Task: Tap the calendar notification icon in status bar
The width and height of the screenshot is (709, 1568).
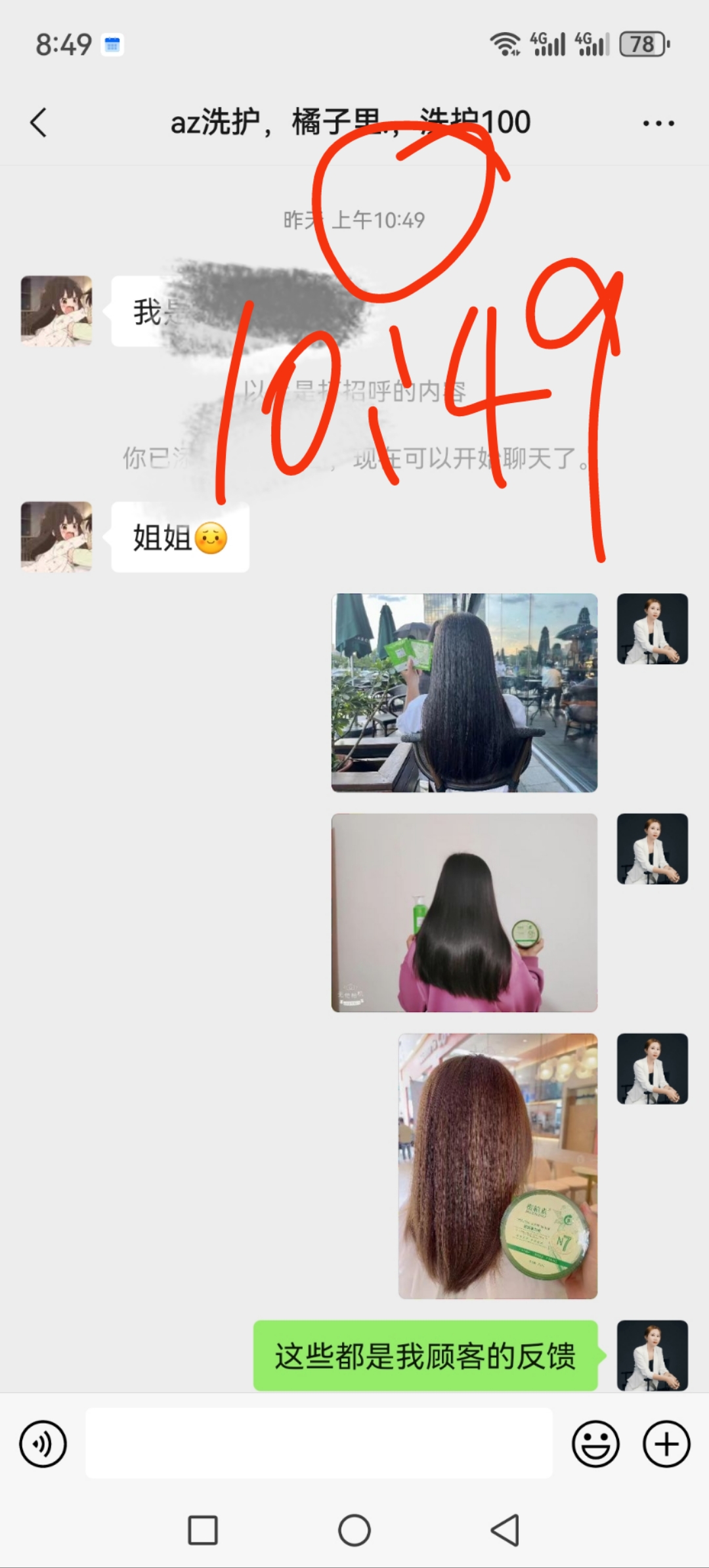Action: point(112,45)
